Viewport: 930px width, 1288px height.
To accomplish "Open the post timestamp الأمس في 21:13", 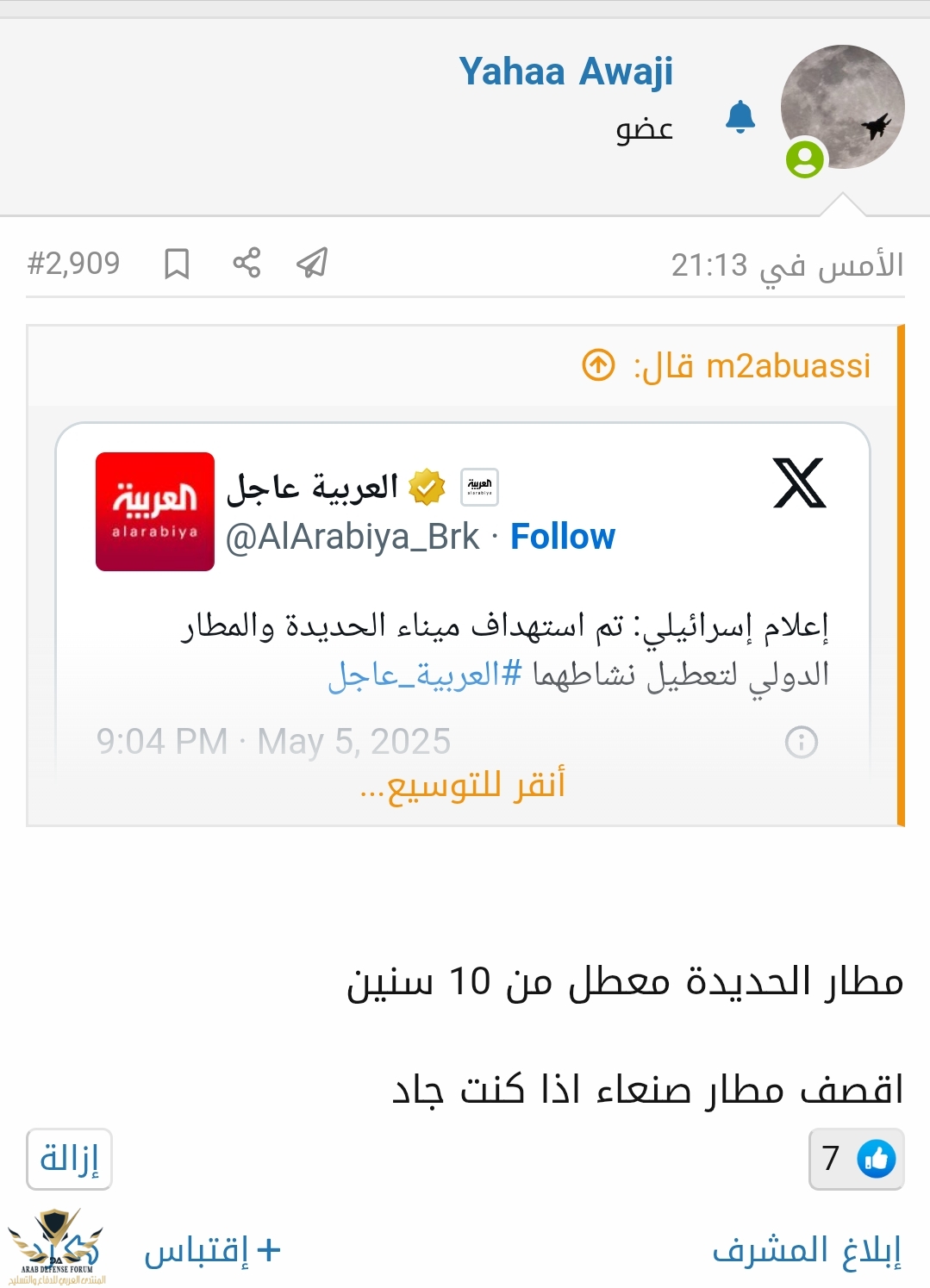I will tap(787, 264).
